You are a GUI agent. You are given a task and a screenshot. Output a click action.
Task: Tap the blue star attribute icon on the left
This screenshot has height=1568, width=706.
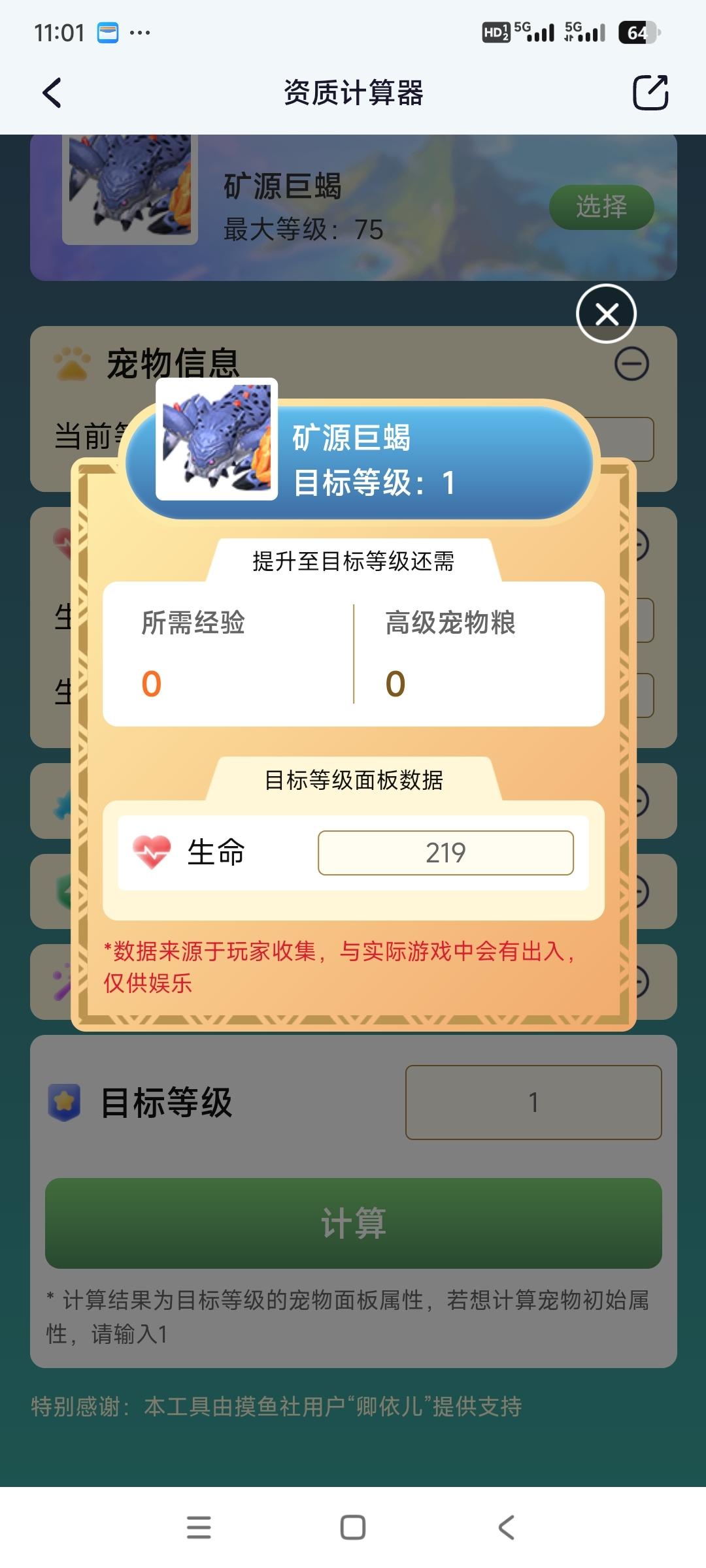point(62,804)
